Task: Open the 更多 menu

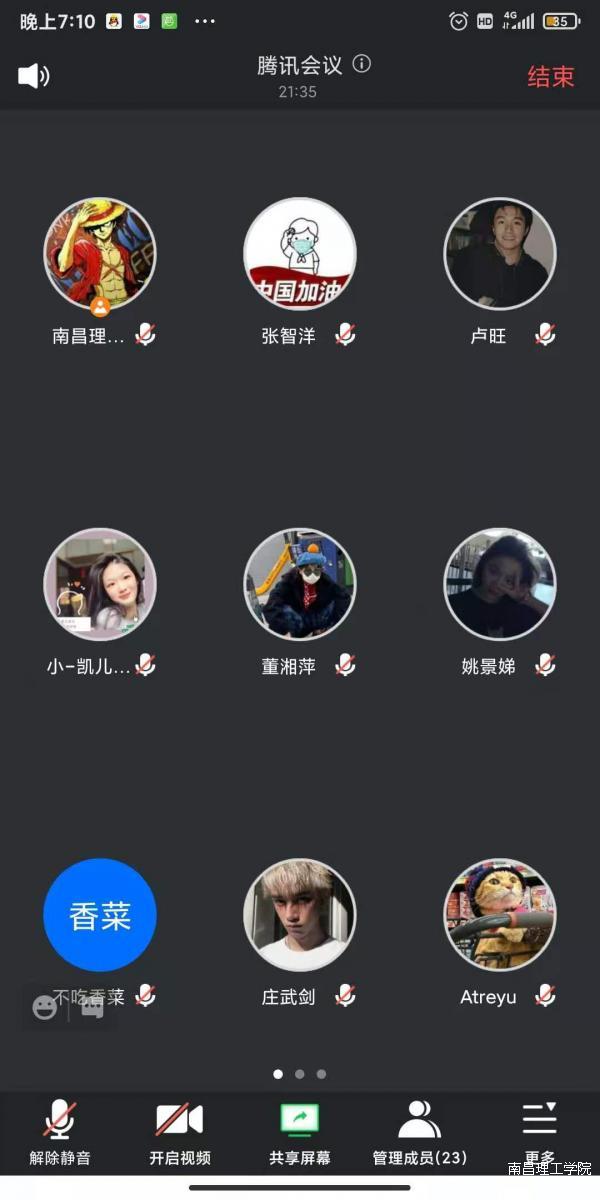Action: 540,1132
